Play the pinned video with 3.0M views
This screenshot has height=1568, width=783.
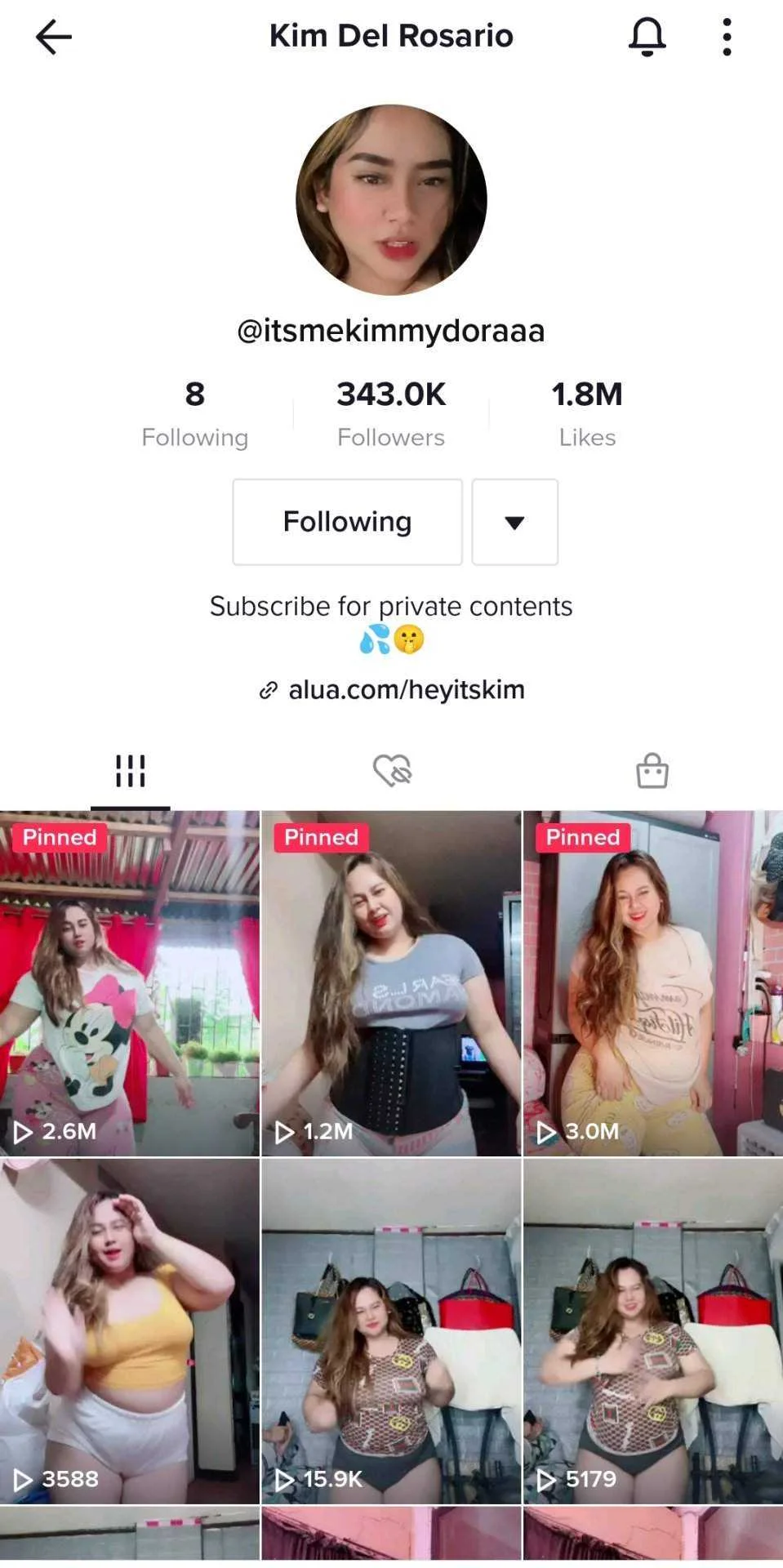(x=652, y=984)
